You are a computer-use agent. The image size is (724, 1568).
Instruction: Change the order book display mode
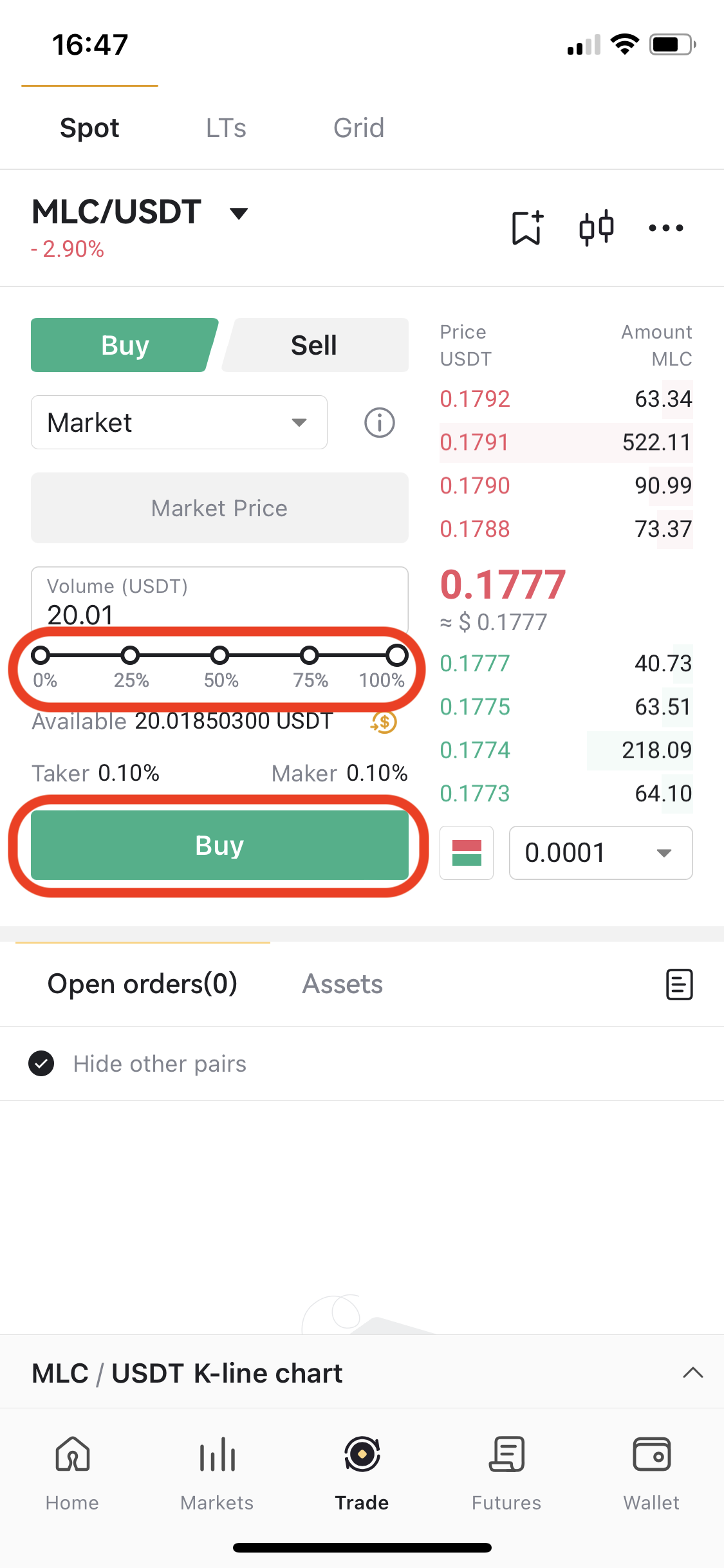pyautogui.click(x=467, y=853)
